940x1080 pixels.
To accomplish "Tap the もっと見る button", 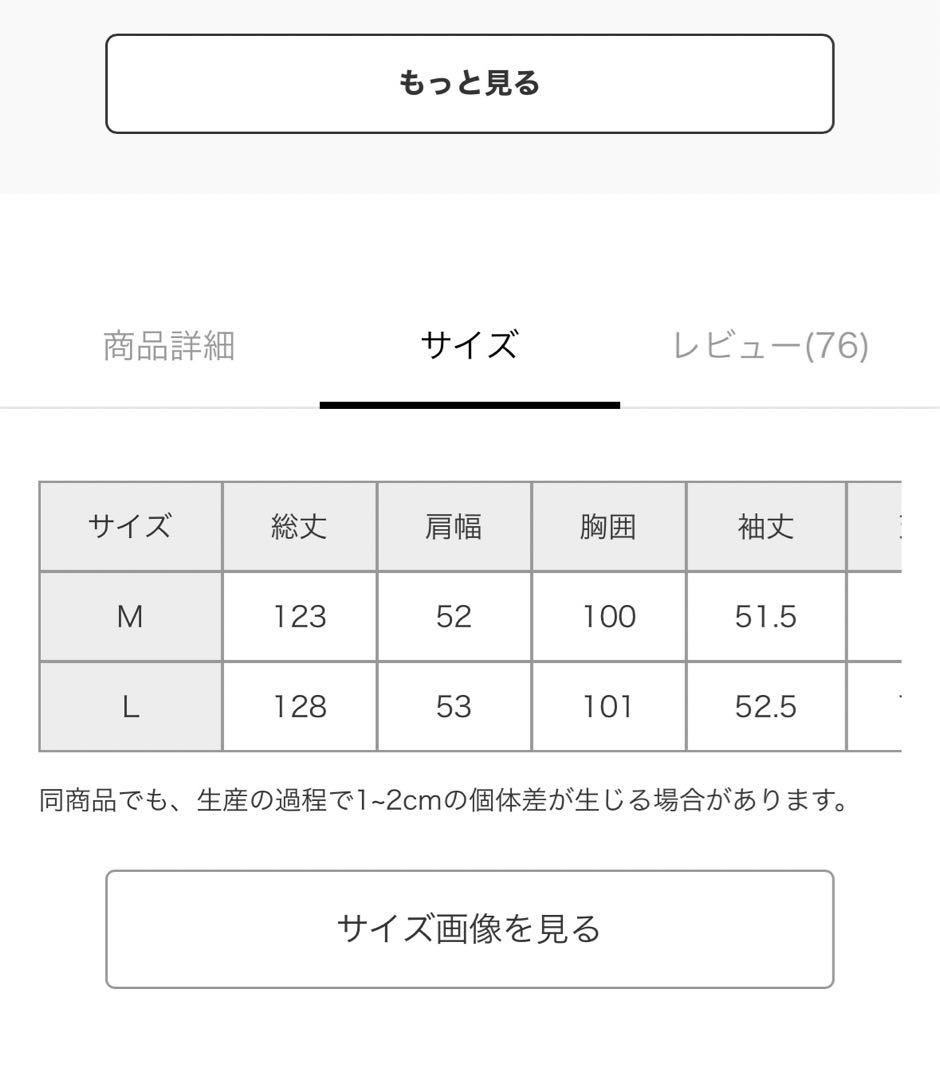I will [469, 84].
